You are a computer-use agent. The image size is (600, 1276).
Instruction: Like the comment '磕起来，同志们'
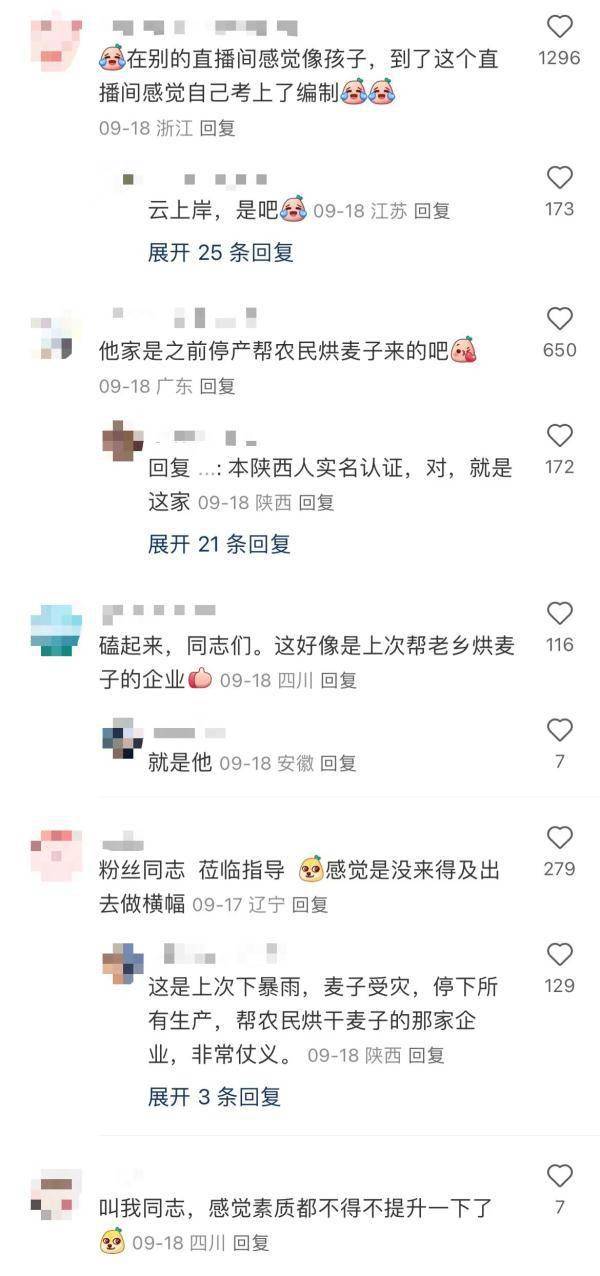pyautogui.click(x=560, y=613)
